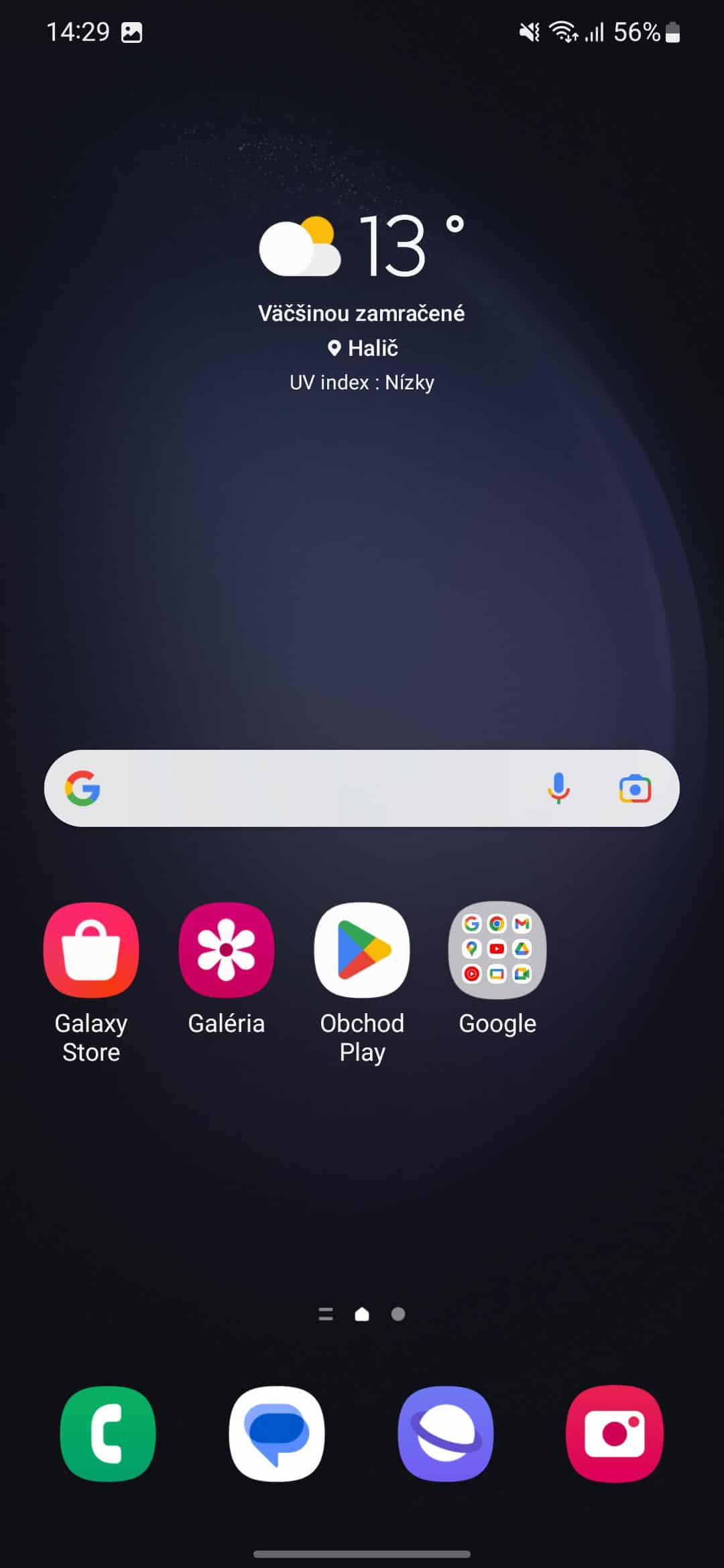Open the Galaxy Store app
724x1568 pixels.
[x=91, y=950]
